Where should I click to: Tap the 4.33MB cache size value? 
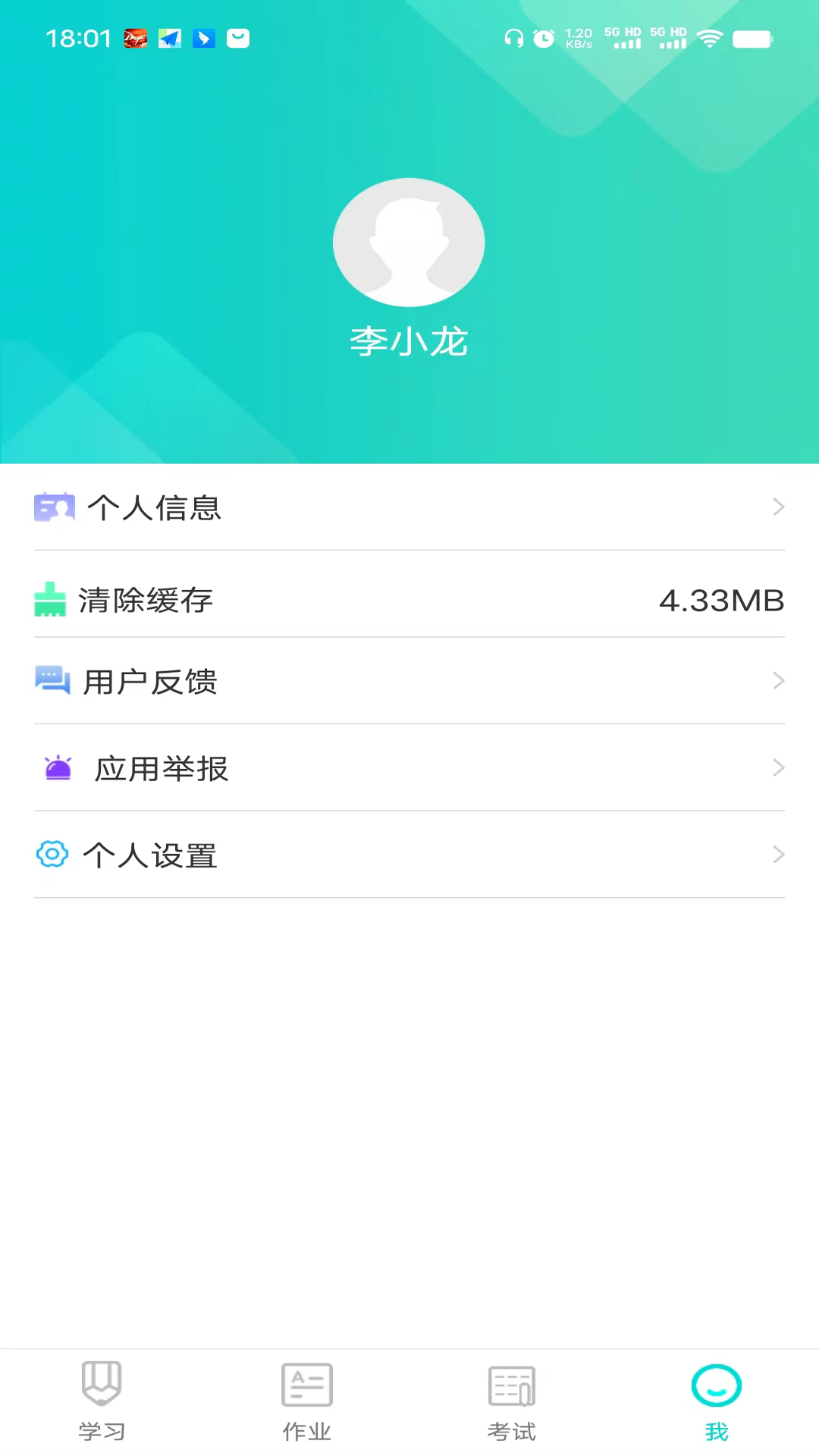(x=721, y=600)
